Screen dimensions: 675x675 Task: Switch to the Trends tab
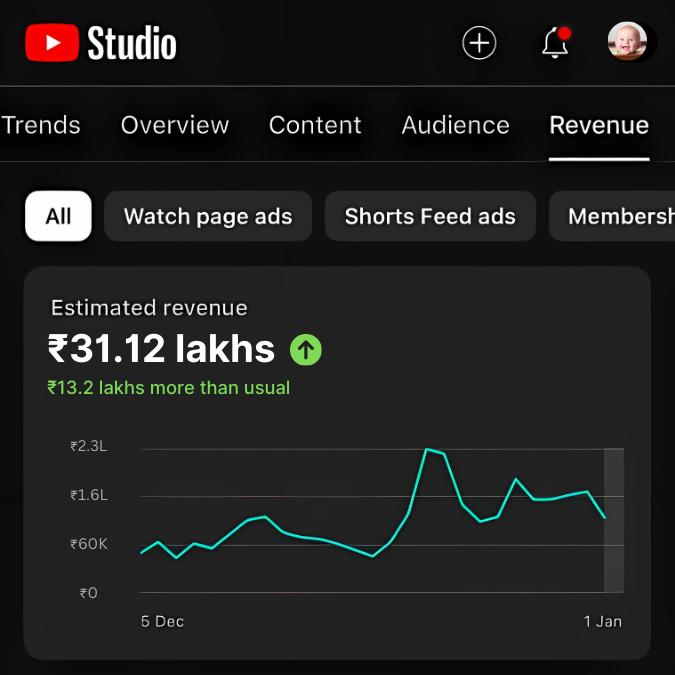pos(41,125)
